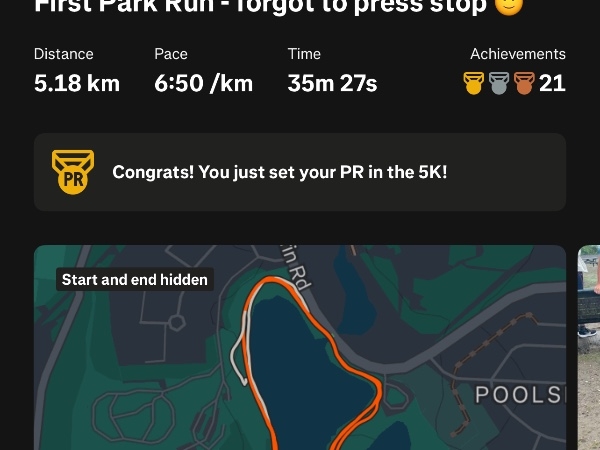600x450 pixels.
Task: Open the photo next to the map
Action: pyautogui.click(x=590, y=350)
